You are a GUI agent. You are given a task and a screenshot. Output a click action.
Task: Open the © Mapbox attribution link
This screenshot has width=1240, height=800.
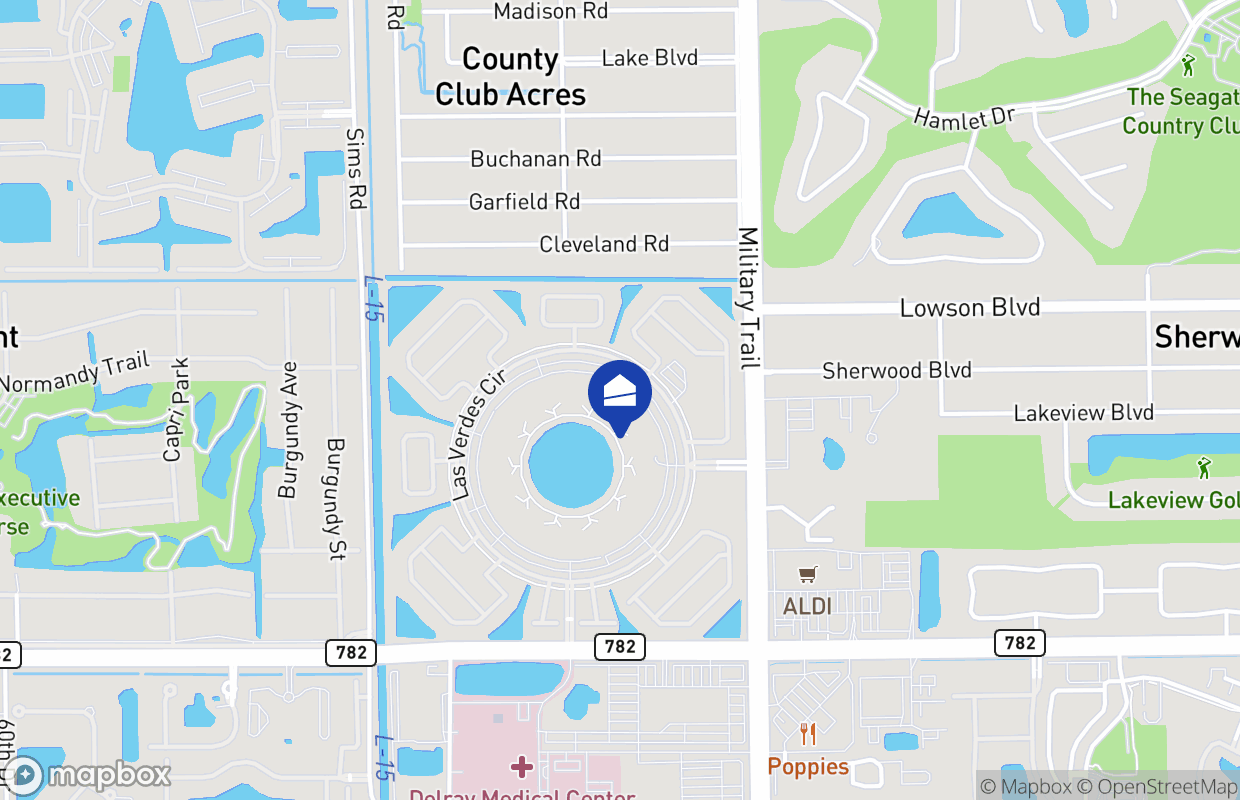[1025, 787]
